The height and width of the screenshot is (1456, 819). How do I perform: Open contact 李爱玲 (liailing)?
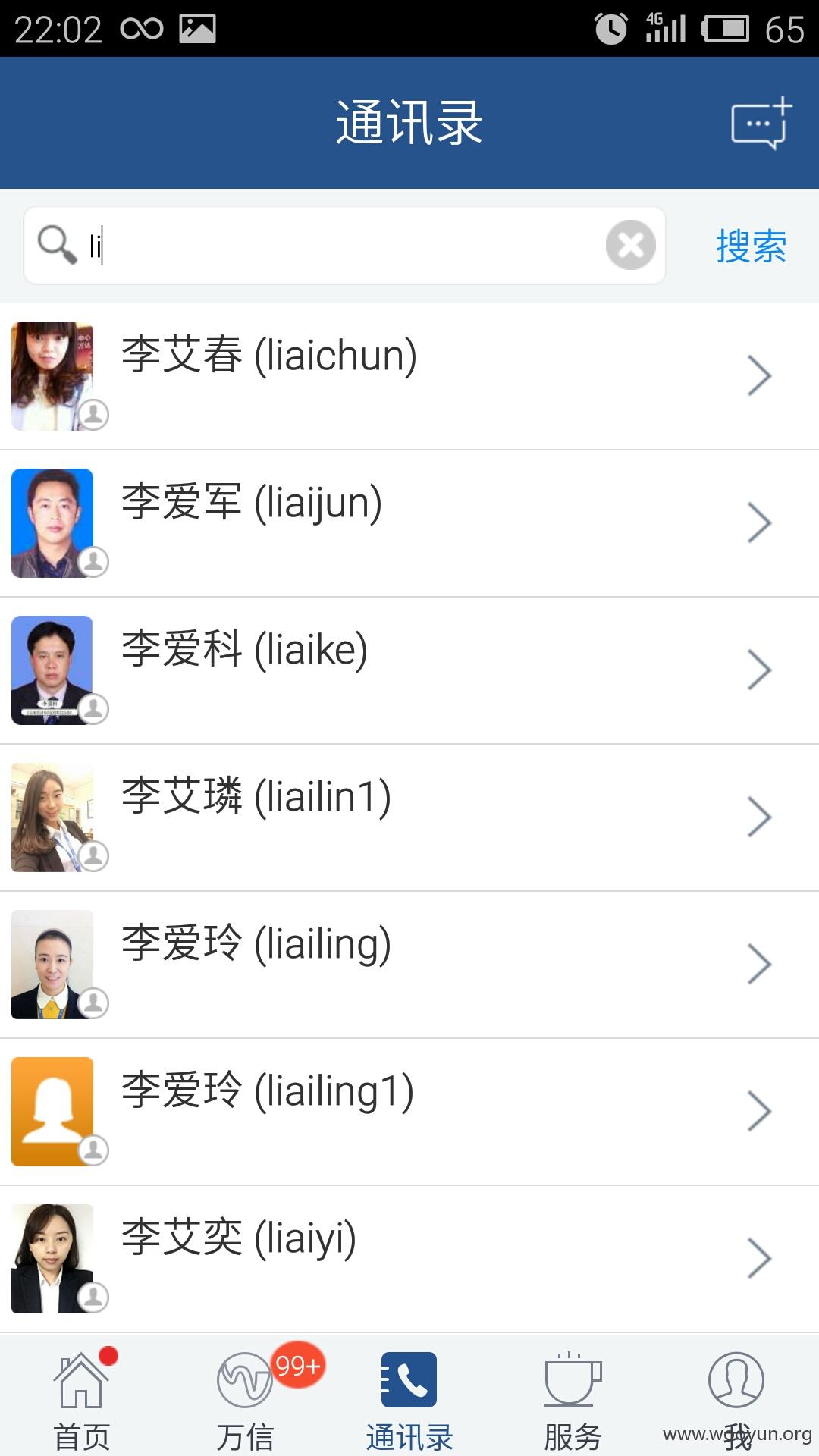[409, 965]
